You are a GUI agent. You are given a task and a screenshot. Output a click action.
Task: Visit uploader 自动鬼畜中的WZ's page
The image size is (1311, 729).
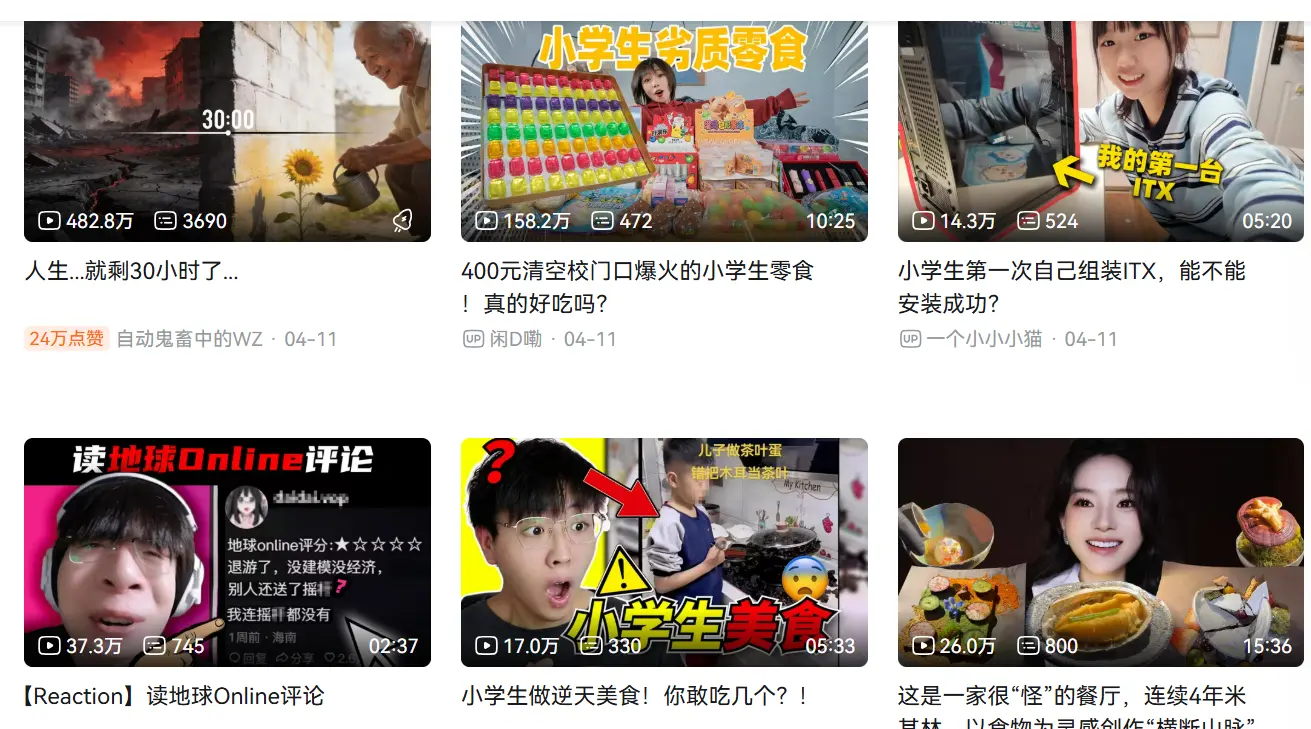189,339
